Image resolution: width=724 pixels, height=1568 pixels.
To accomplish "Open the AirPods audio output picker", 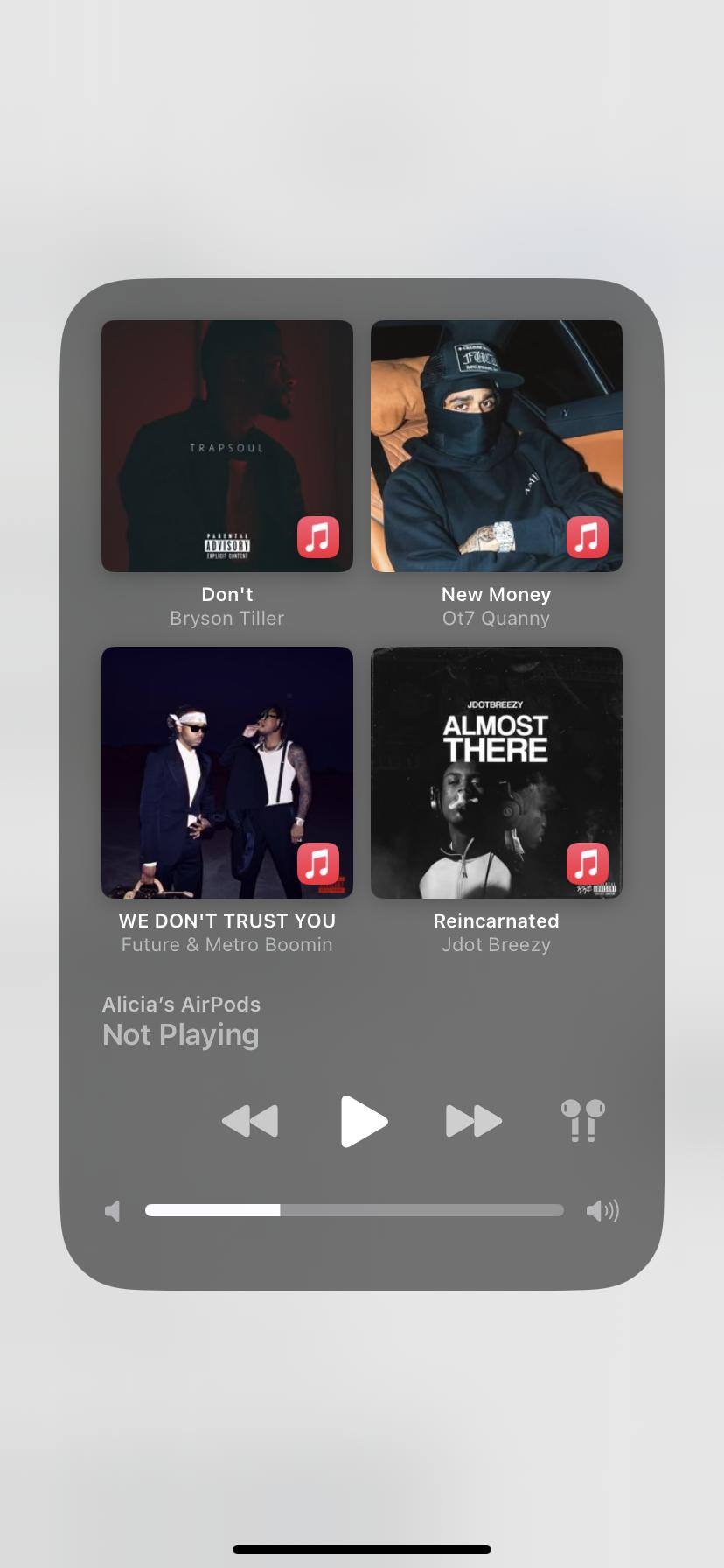I will coord(582,1121).
